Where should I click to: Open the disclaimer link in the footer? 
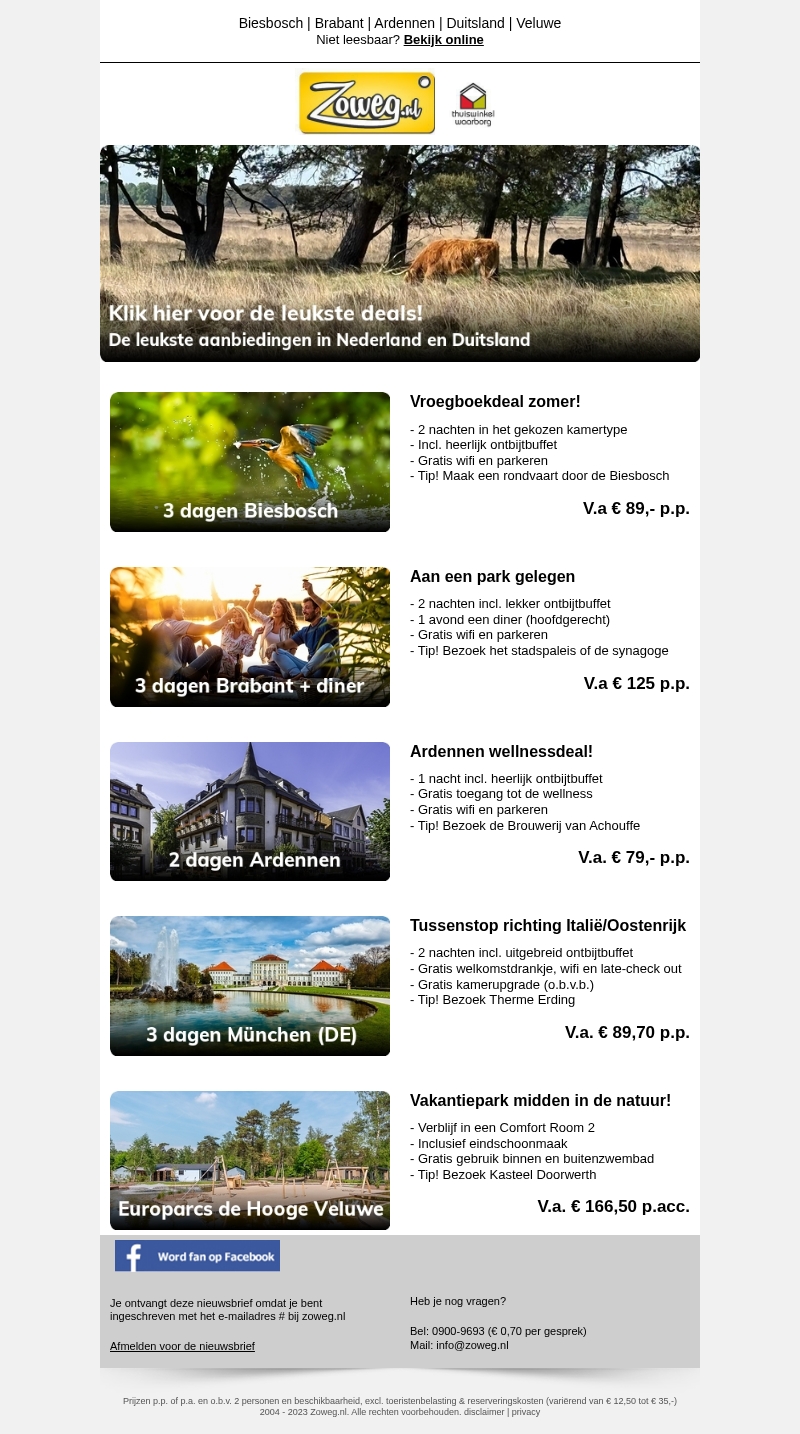click(485, 1412)
